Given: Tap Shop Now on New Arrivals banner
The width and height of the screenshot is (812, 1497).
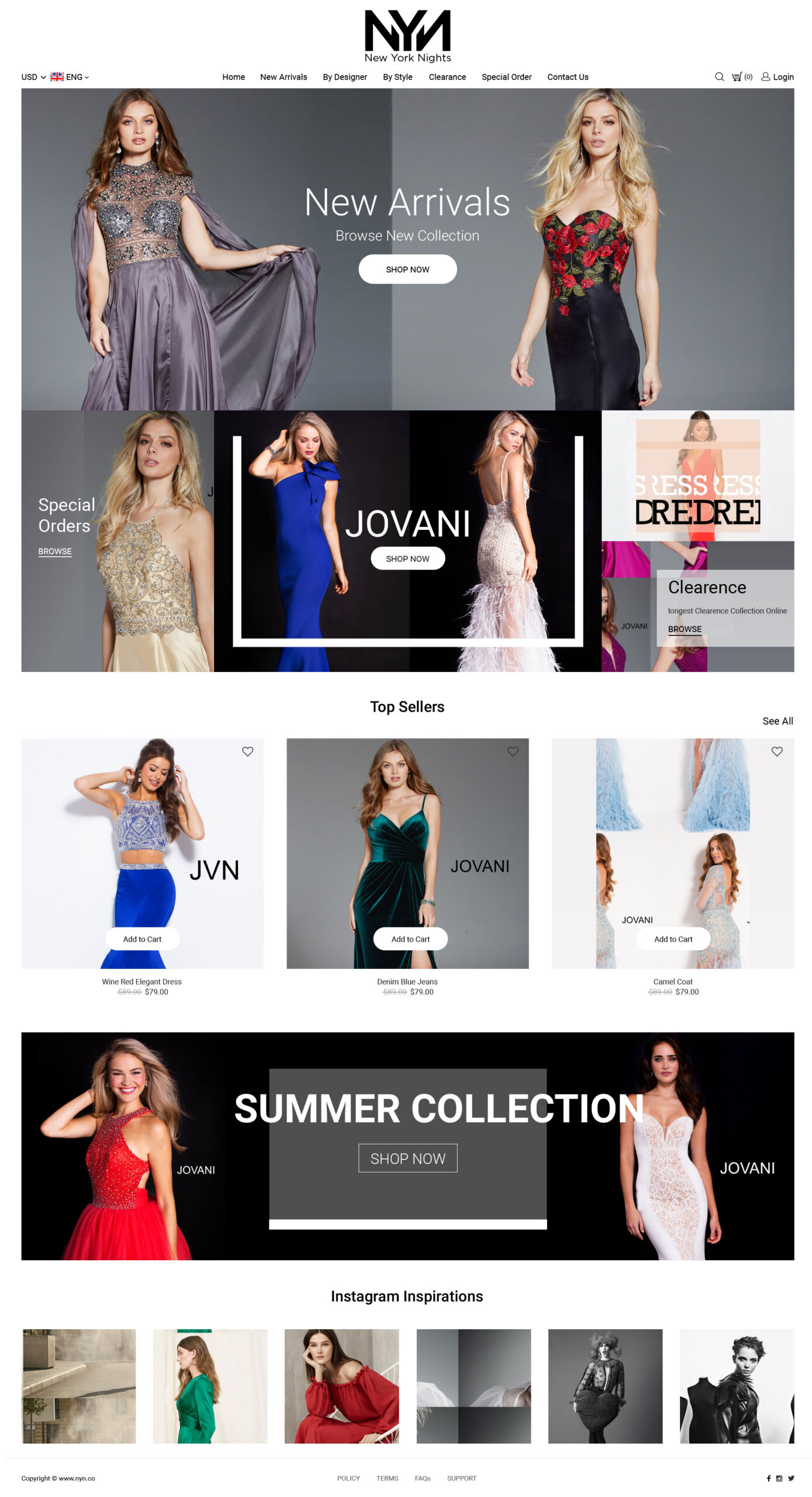Looking at the screenshot, I should pyautogui.click(x=407, y=269).
